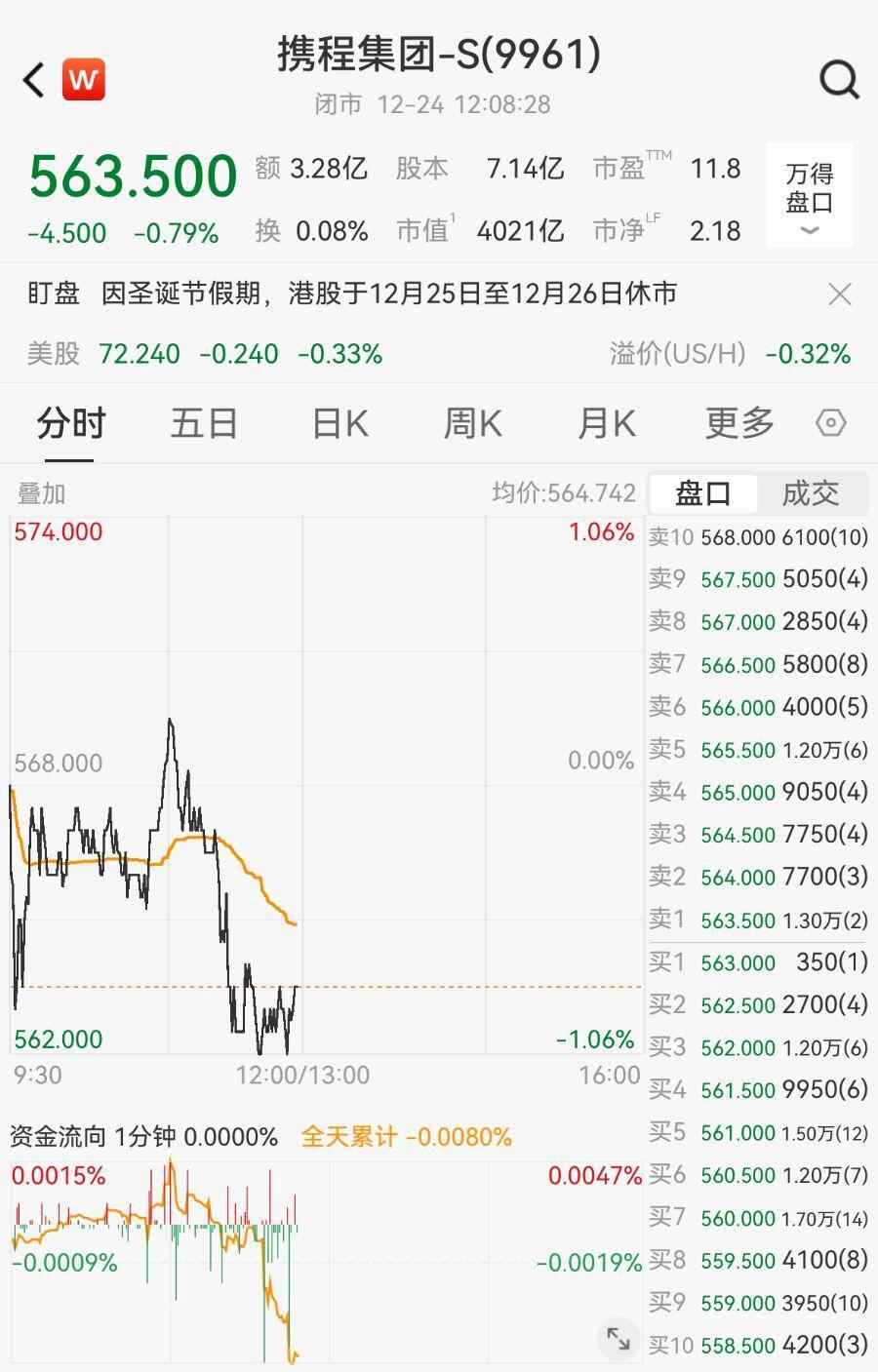Expand chart to full screen

coord(619,1338)
